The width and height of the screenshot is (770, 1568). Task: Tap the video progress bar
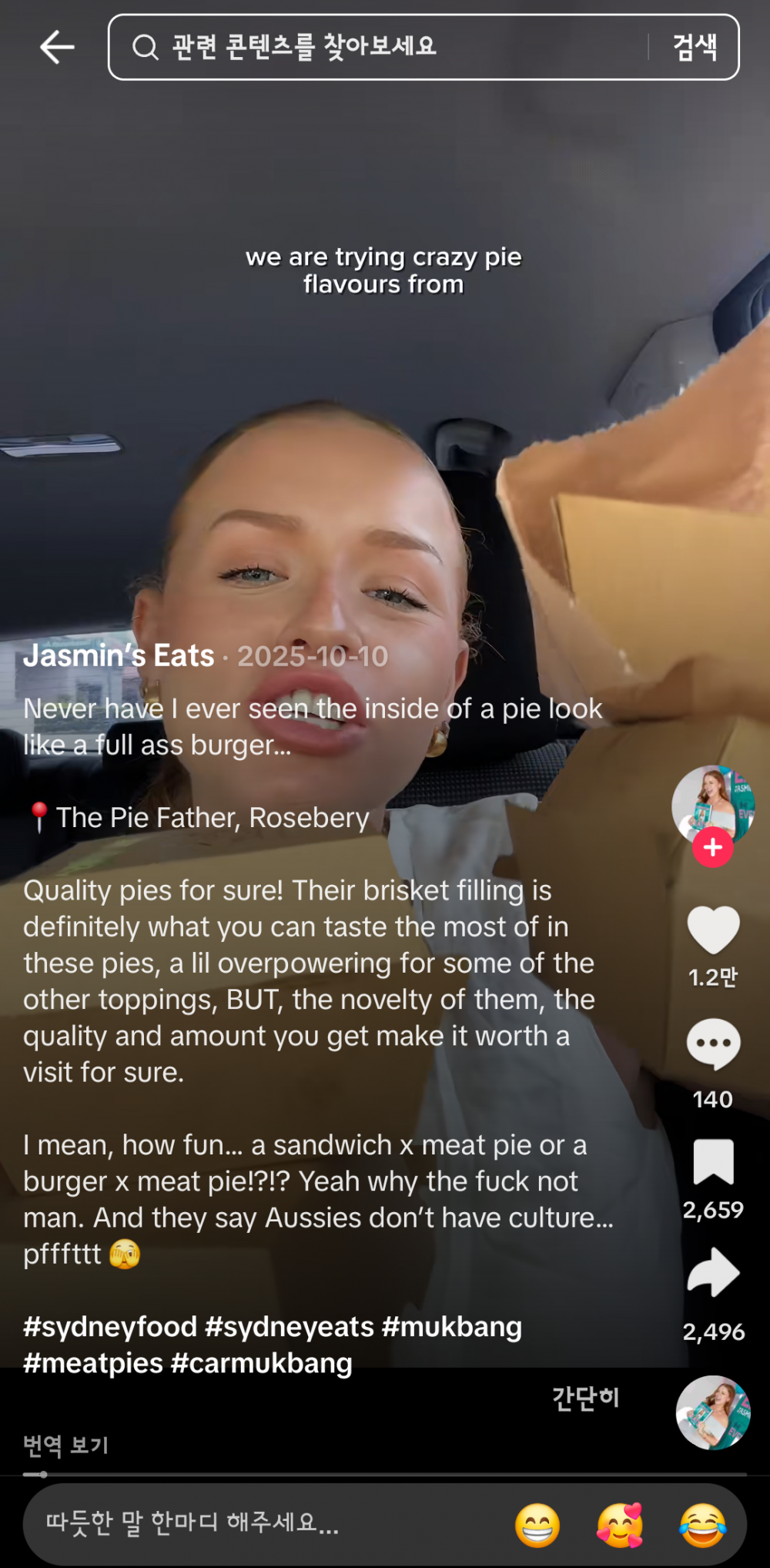point(385,1474)
